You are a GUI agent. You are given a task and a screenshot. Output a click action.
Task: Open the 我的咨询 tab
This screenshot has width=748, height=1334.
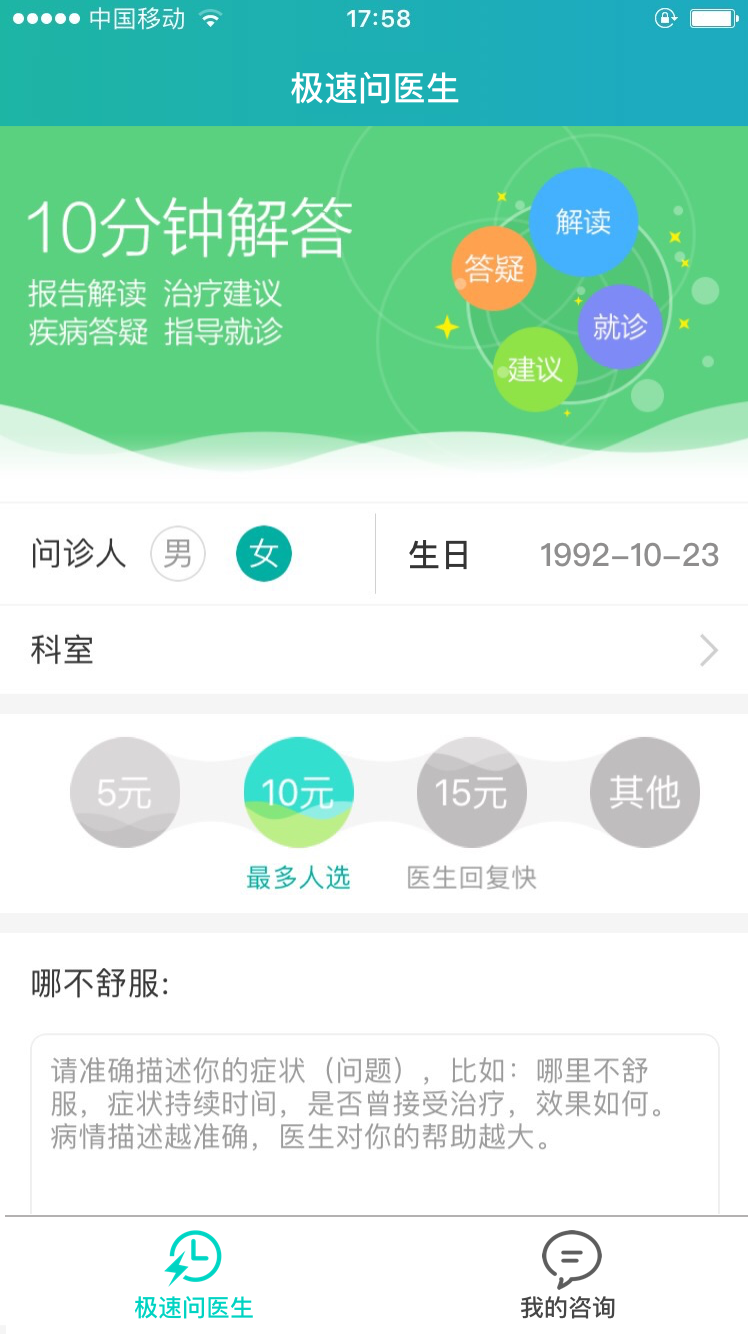[569, 1274]
